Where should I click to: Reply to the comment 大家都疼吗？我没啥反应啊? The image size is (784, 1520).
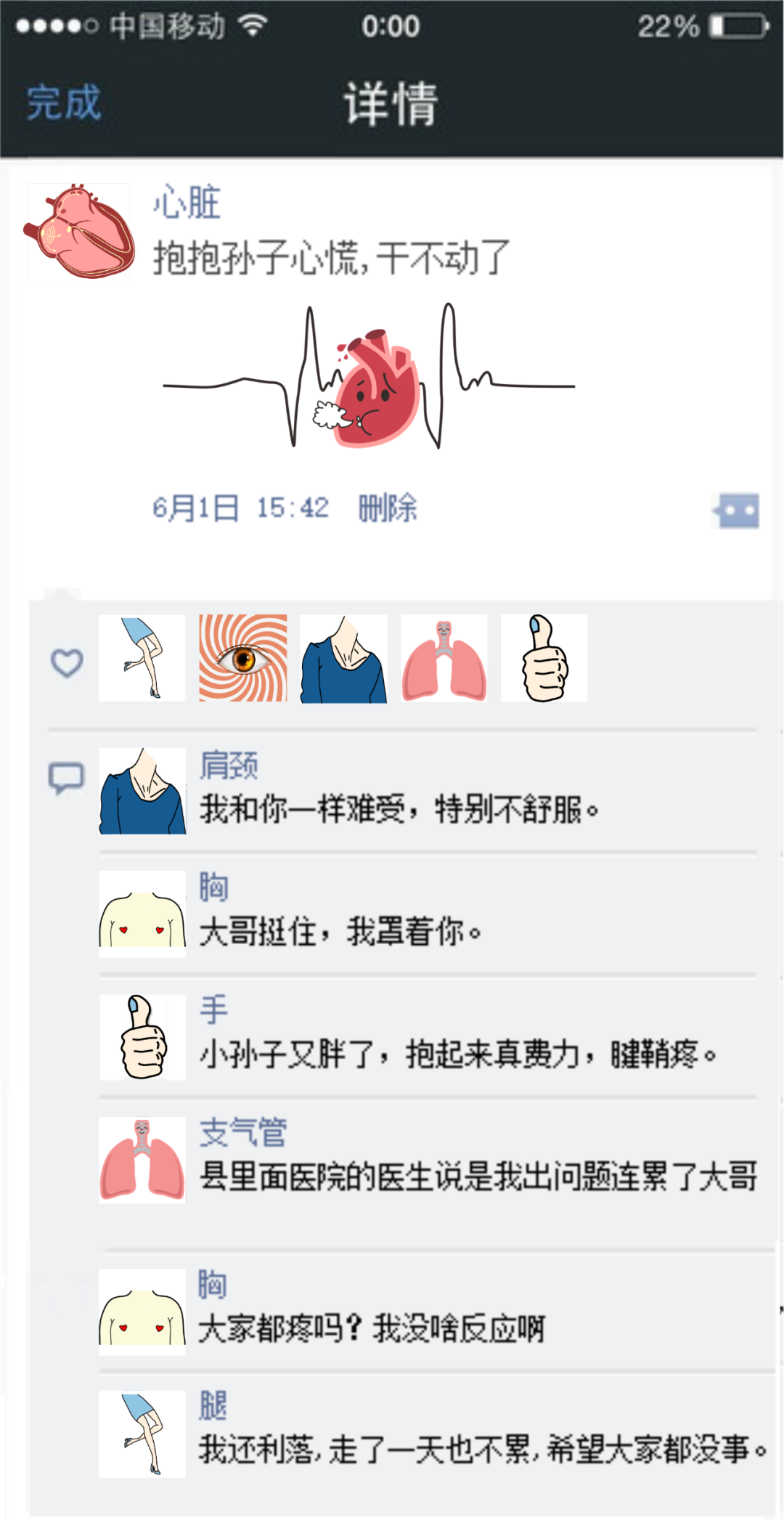point(372,1329)
